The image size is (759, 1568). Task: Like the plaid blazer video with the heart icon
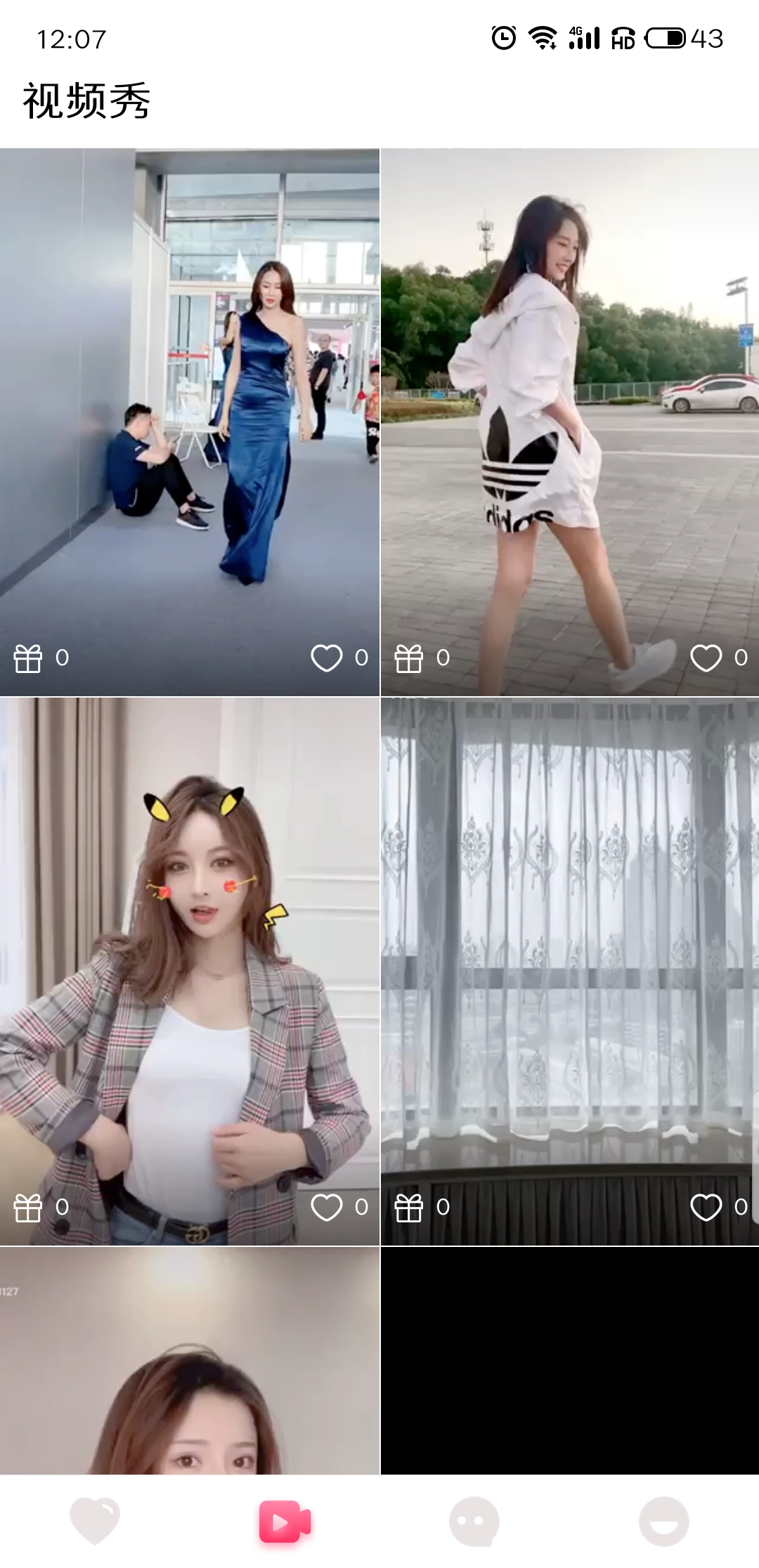coord(325,1205)
